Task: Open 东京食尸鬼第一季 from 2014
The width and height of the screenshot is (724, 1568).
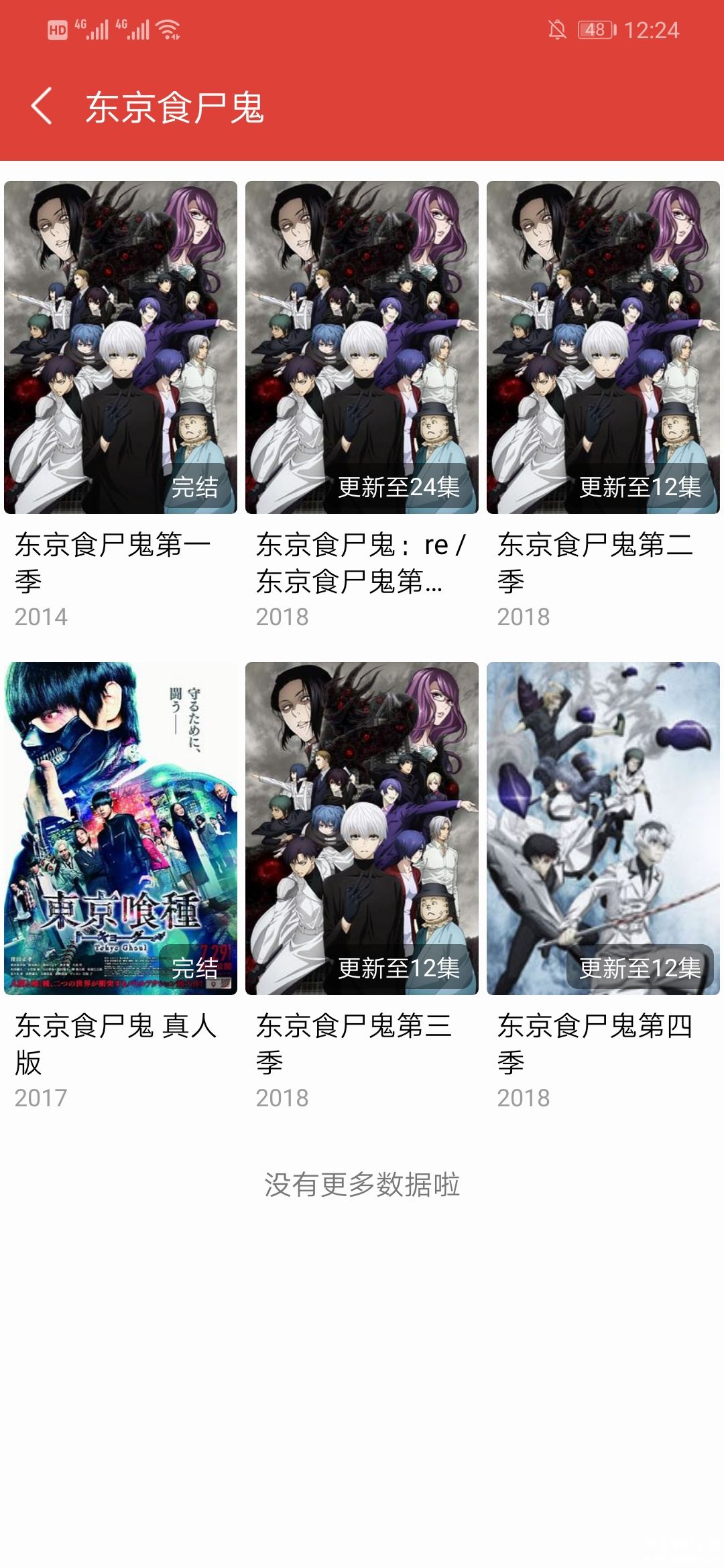Action: 121,348
